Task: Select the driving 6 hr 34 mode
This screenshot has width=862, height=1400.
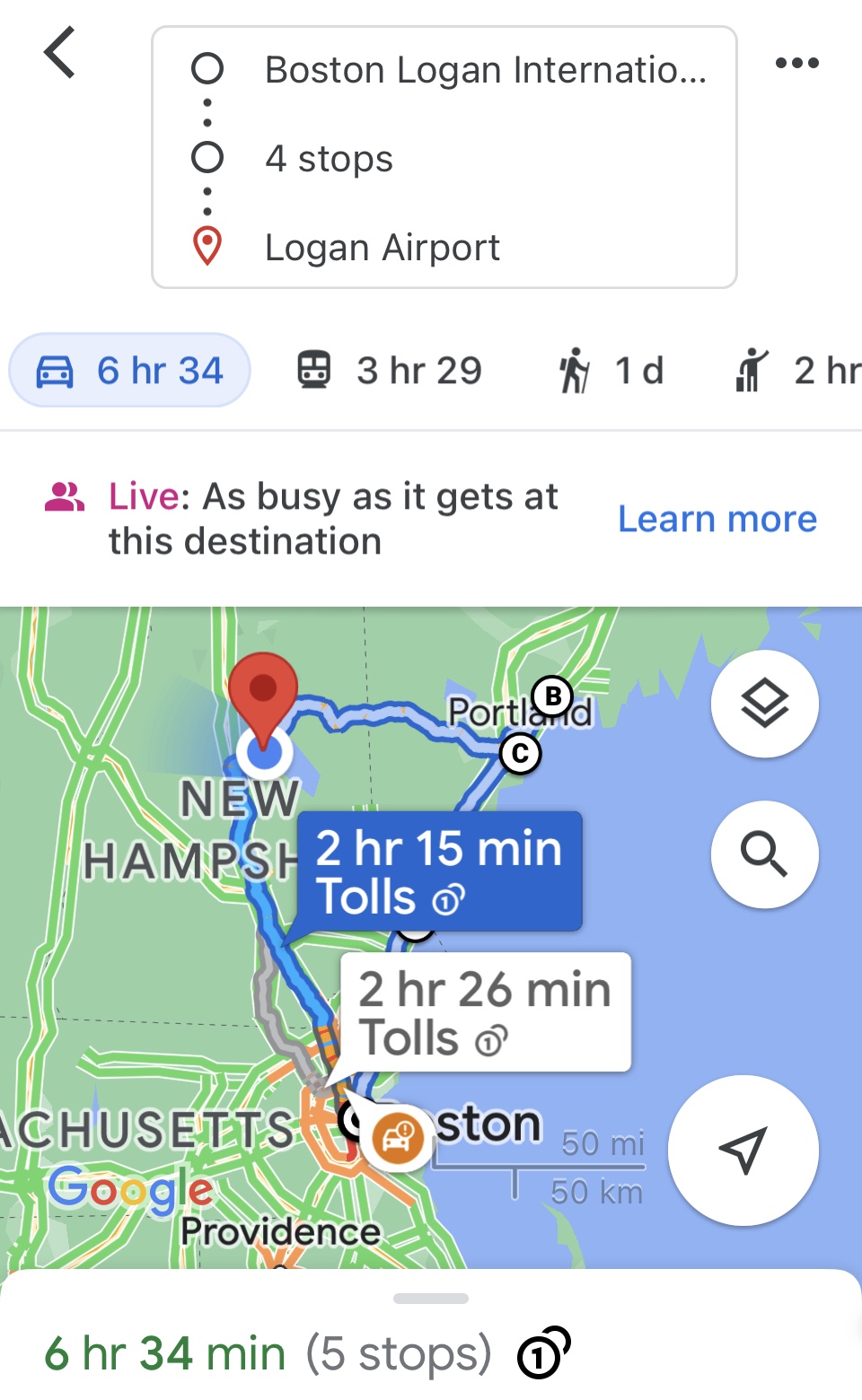Action: pyautogui.click(x=130, y=371)
